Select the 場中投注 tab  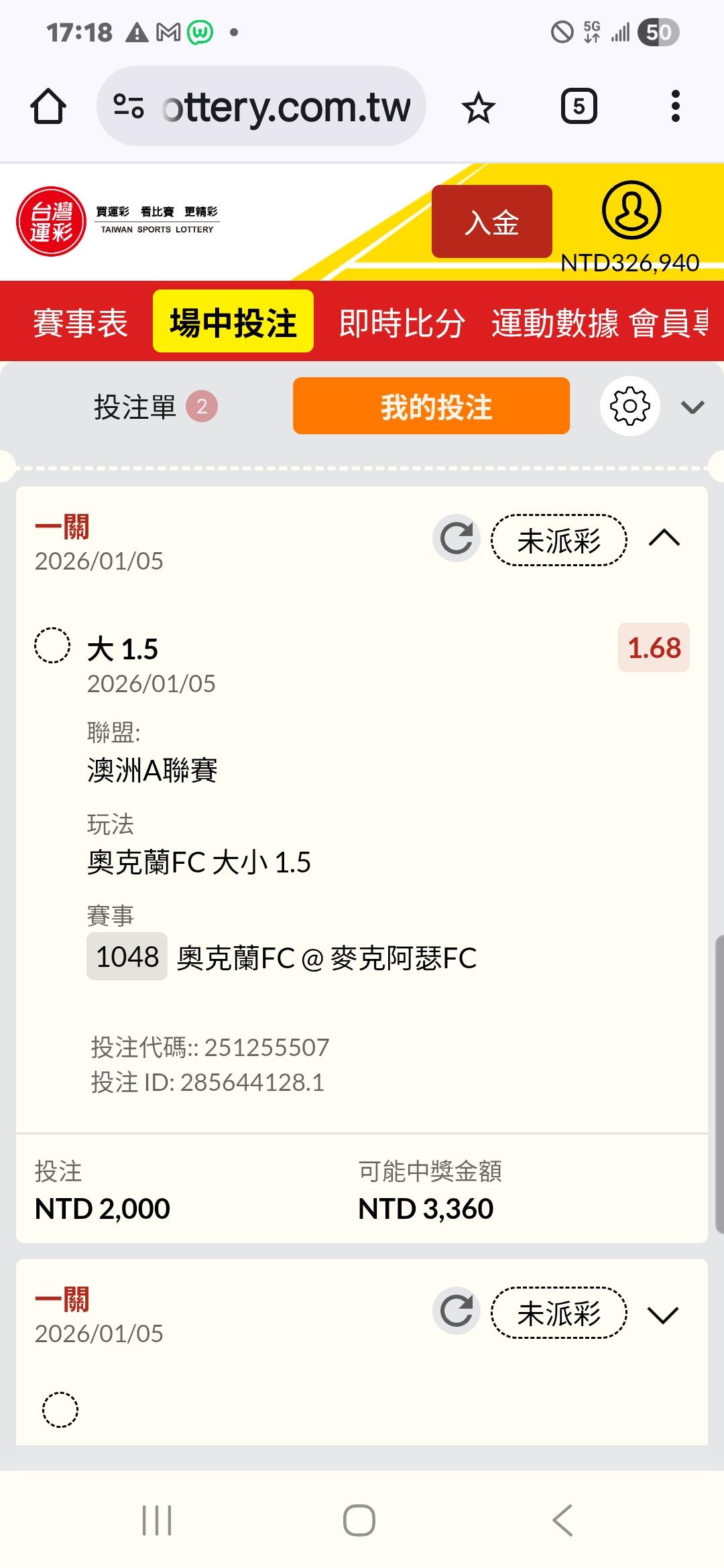click(x=233, y=322)
